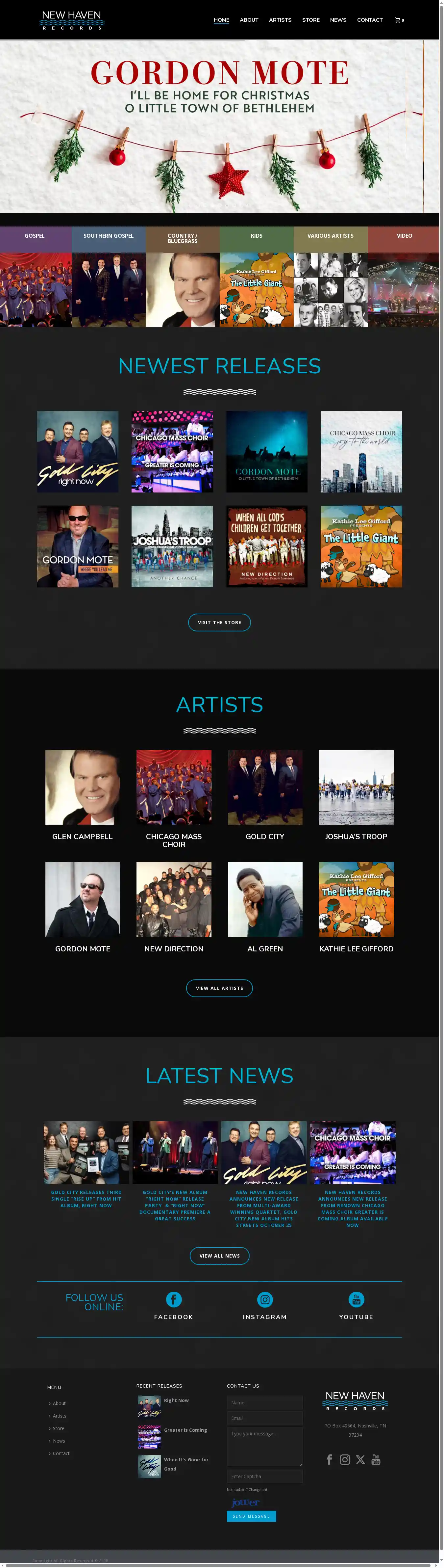
Task: Select the Southern Gospel category tile
Action: pyautogui.click(x=108, y=277)
